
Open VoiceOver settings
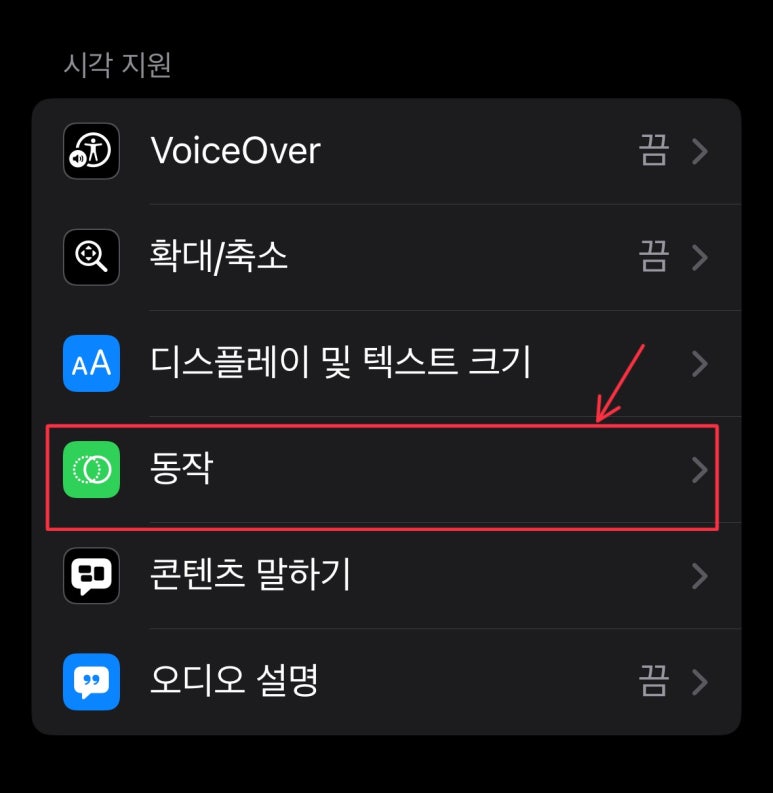point(385,152)
